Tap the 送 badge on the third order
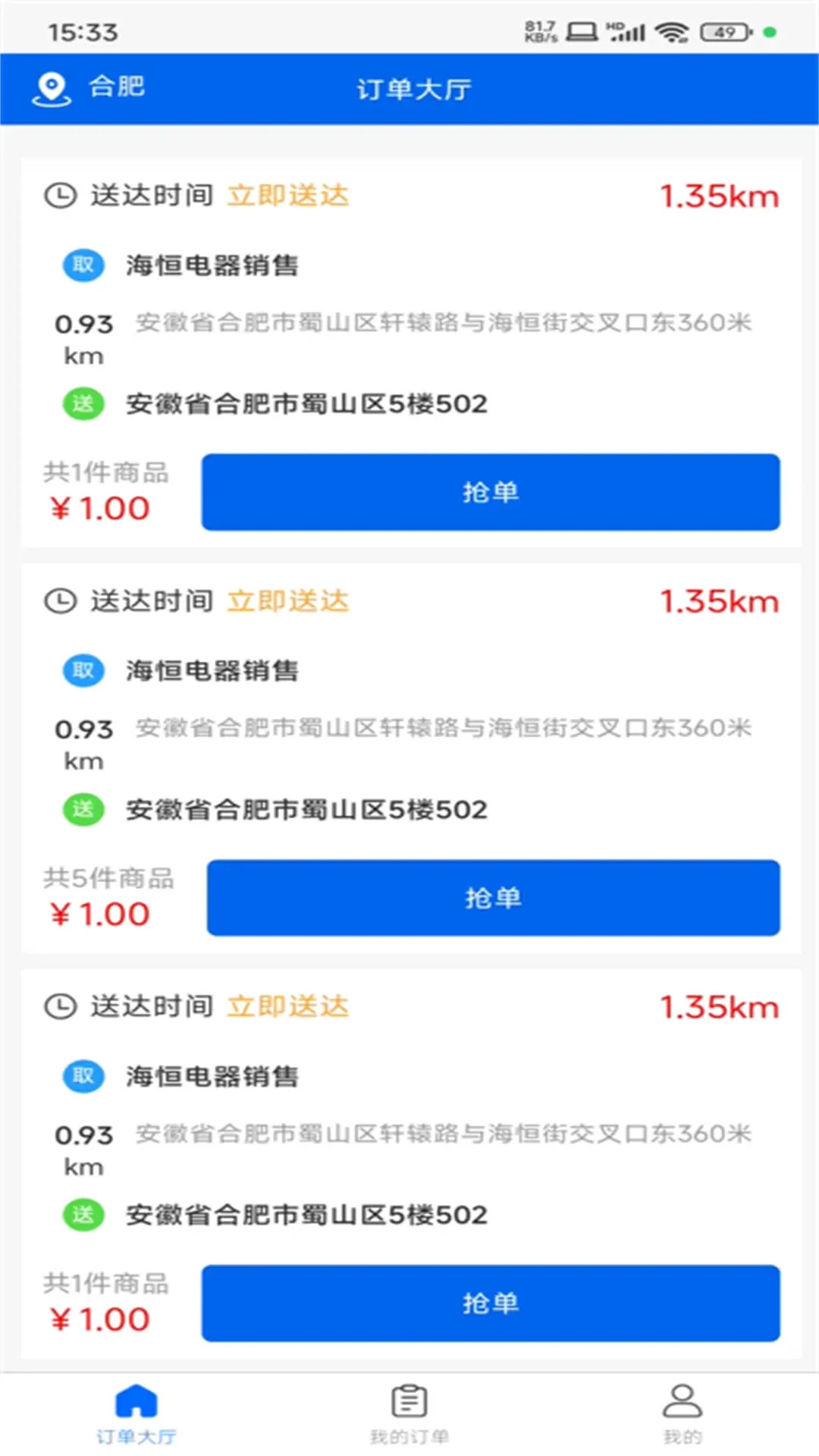 click(x=82, y=1215)
